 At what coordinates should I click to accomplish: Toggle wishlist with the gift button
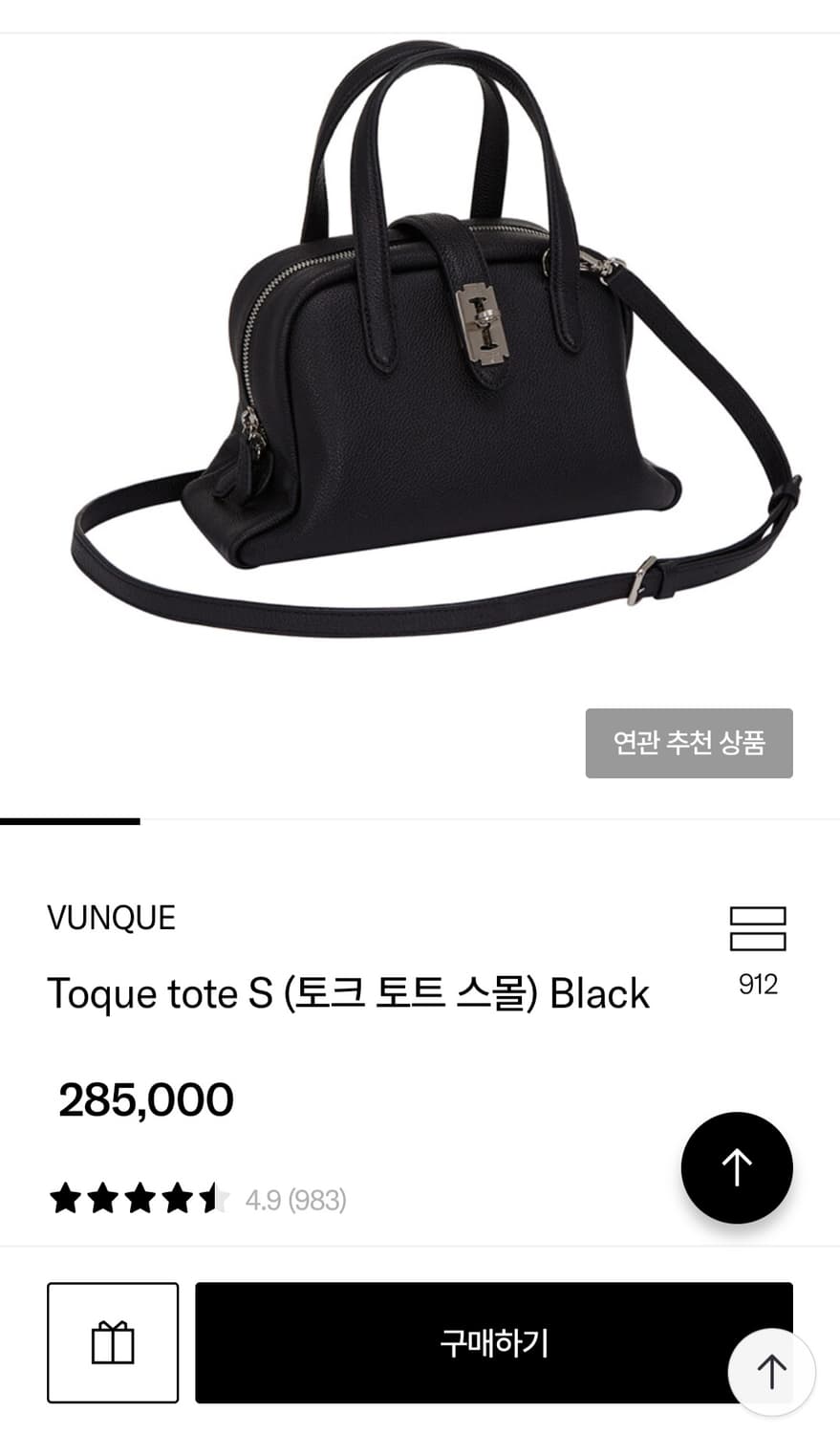(x=112, y=1342)
